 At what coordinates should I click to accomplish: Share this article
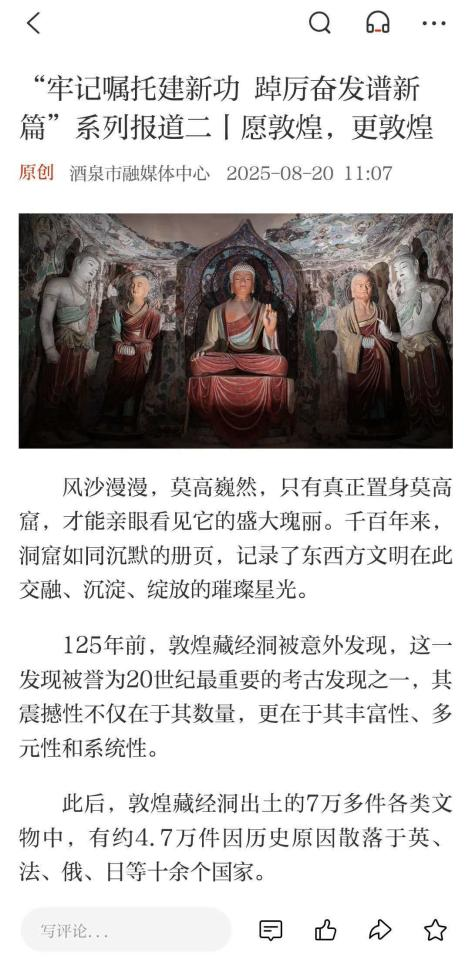[380, 930]
